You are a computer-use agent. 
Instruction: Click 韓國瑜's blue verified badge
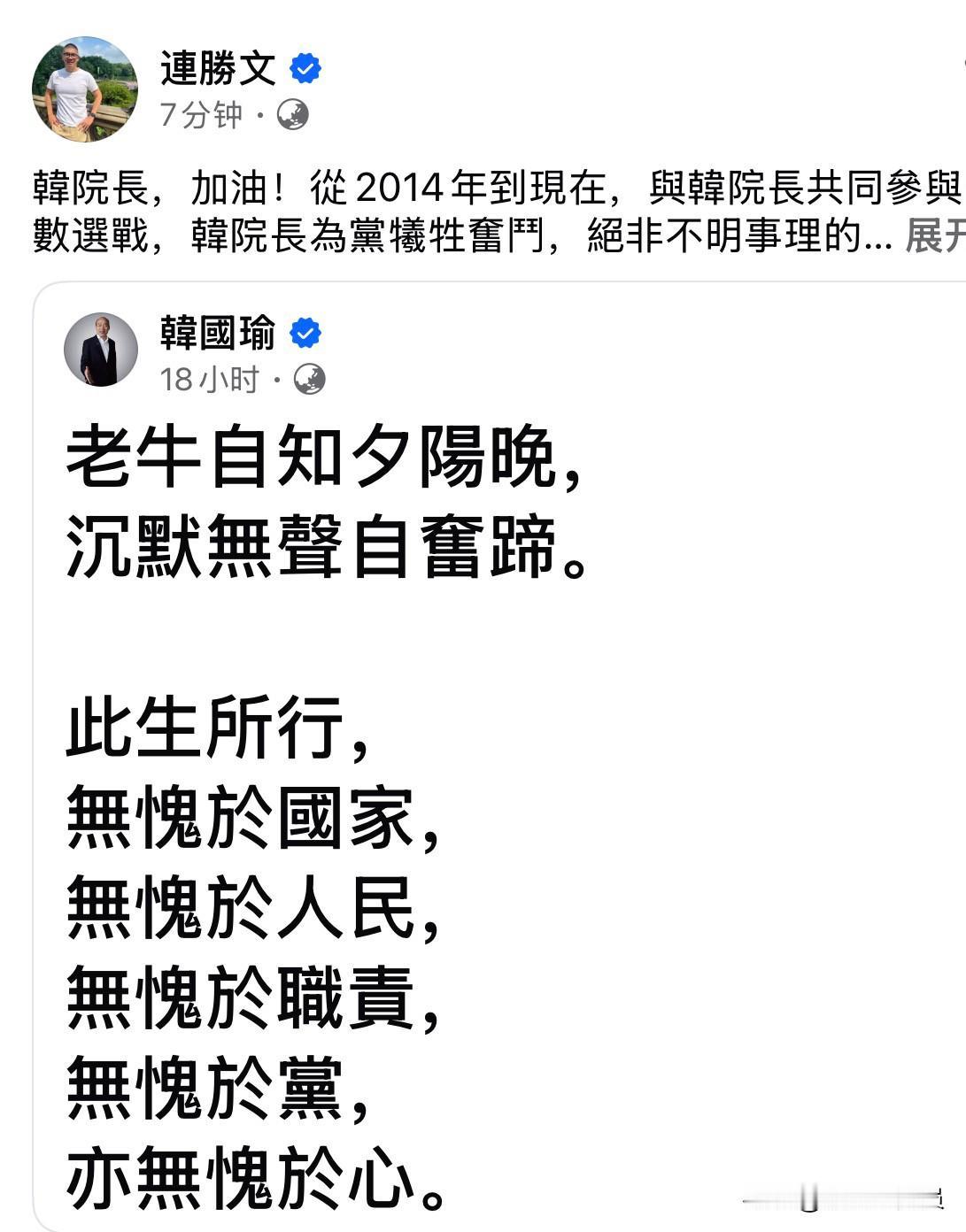point(305,334)
